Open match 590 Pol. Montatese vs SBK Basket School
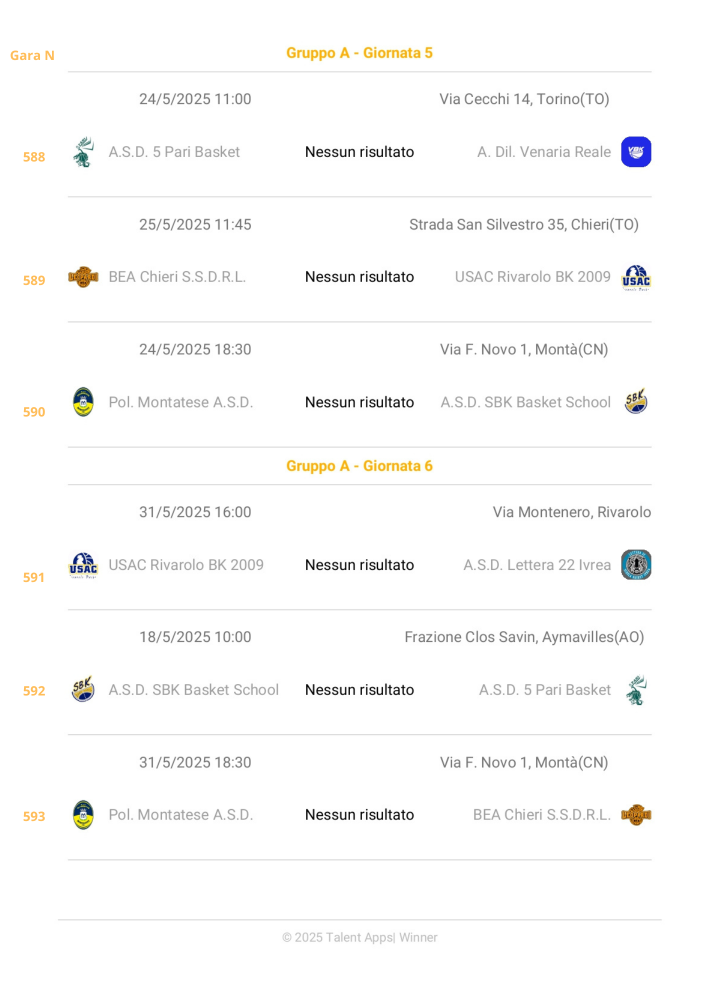720x1000 pixels. click(359, 402)
